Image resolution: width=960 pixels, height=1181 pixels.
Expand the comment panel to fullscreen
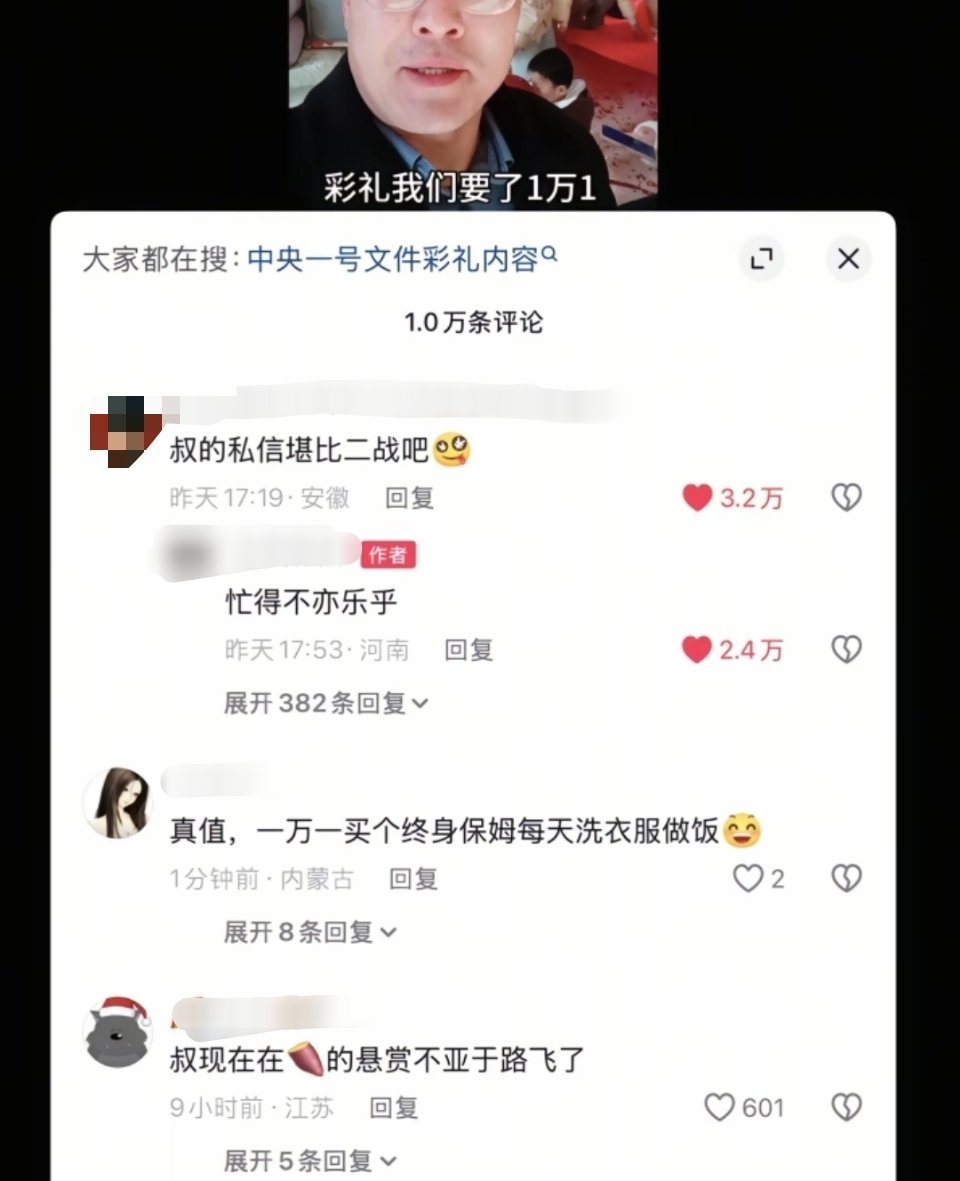point(762,259)
